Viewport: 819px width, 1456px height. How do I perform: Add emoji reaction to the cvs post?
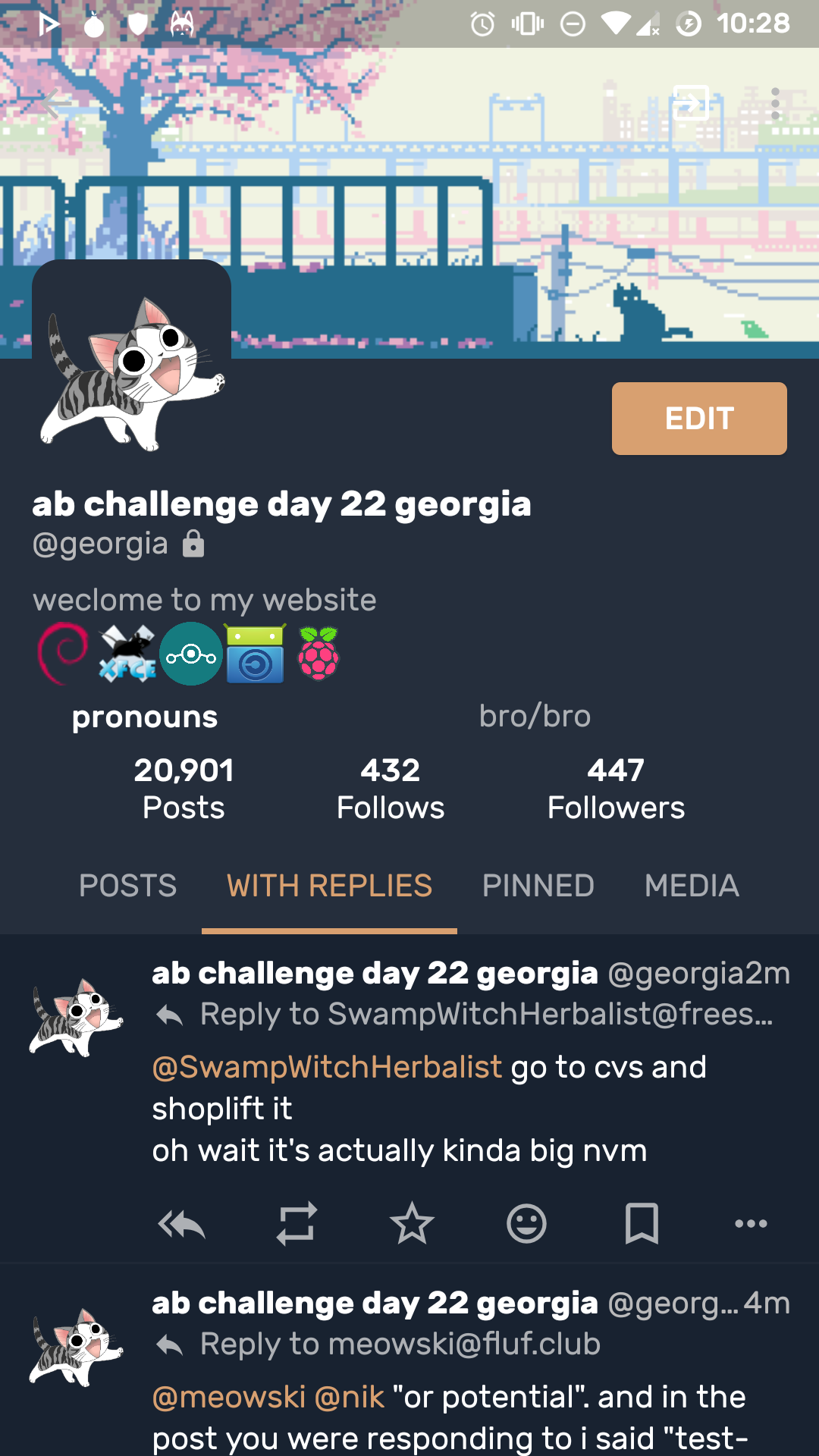point(526,1223)
